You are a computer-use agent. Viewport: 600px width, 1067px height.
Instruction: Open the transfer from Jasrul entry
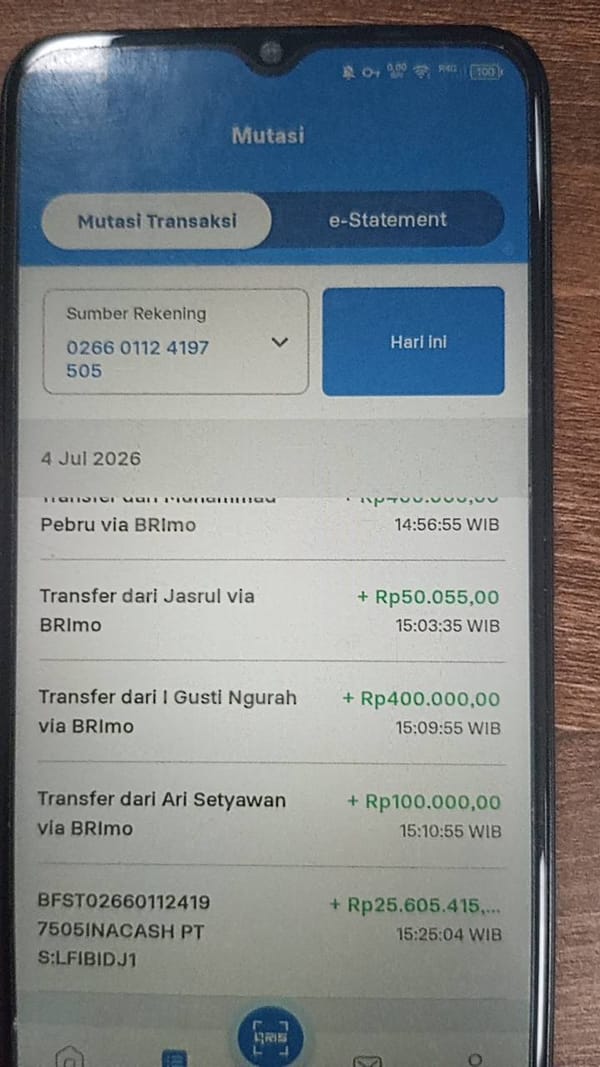[271, 610]
